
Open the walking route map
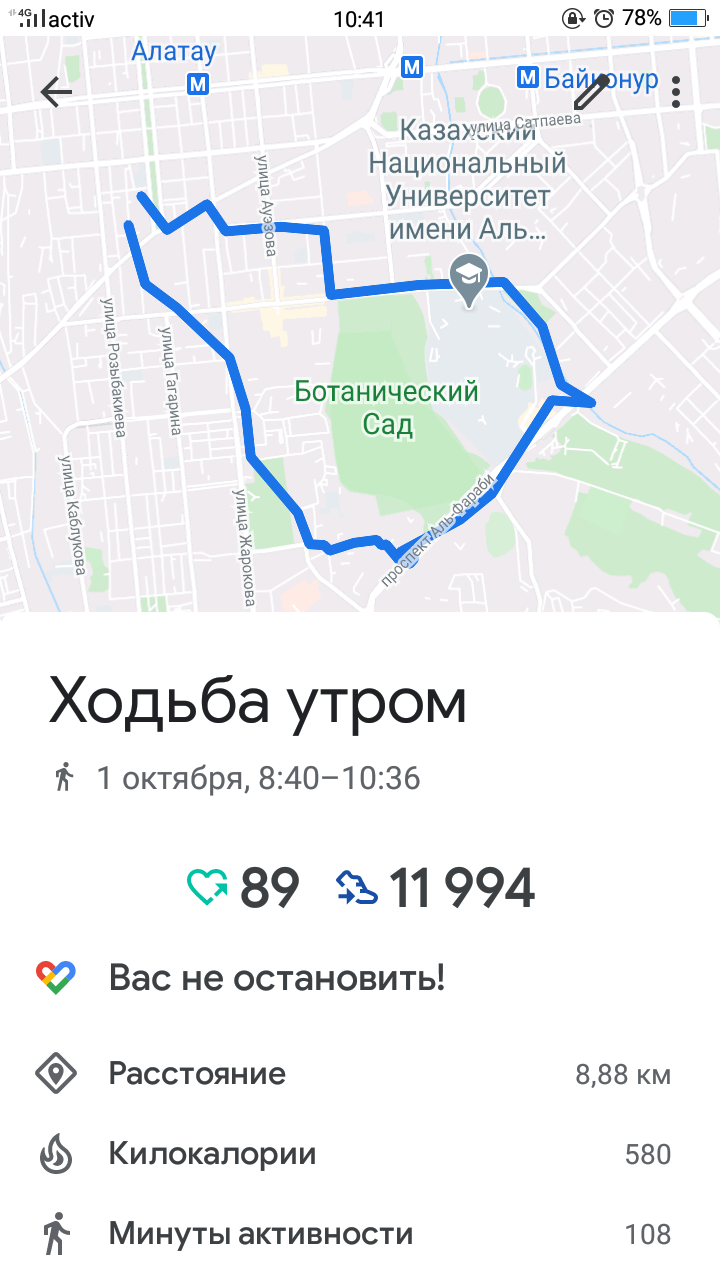coord(360,400)
